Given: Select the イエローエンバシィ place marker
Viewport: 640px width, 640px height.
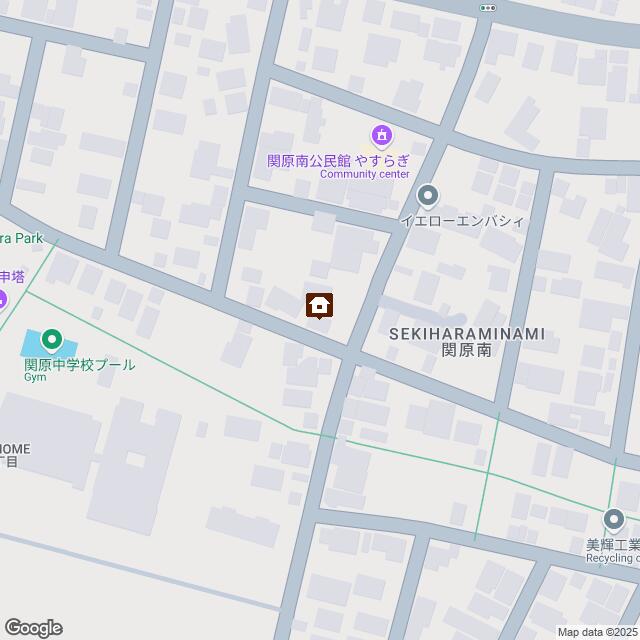Looking at the screenshot, I should point(428,196).
